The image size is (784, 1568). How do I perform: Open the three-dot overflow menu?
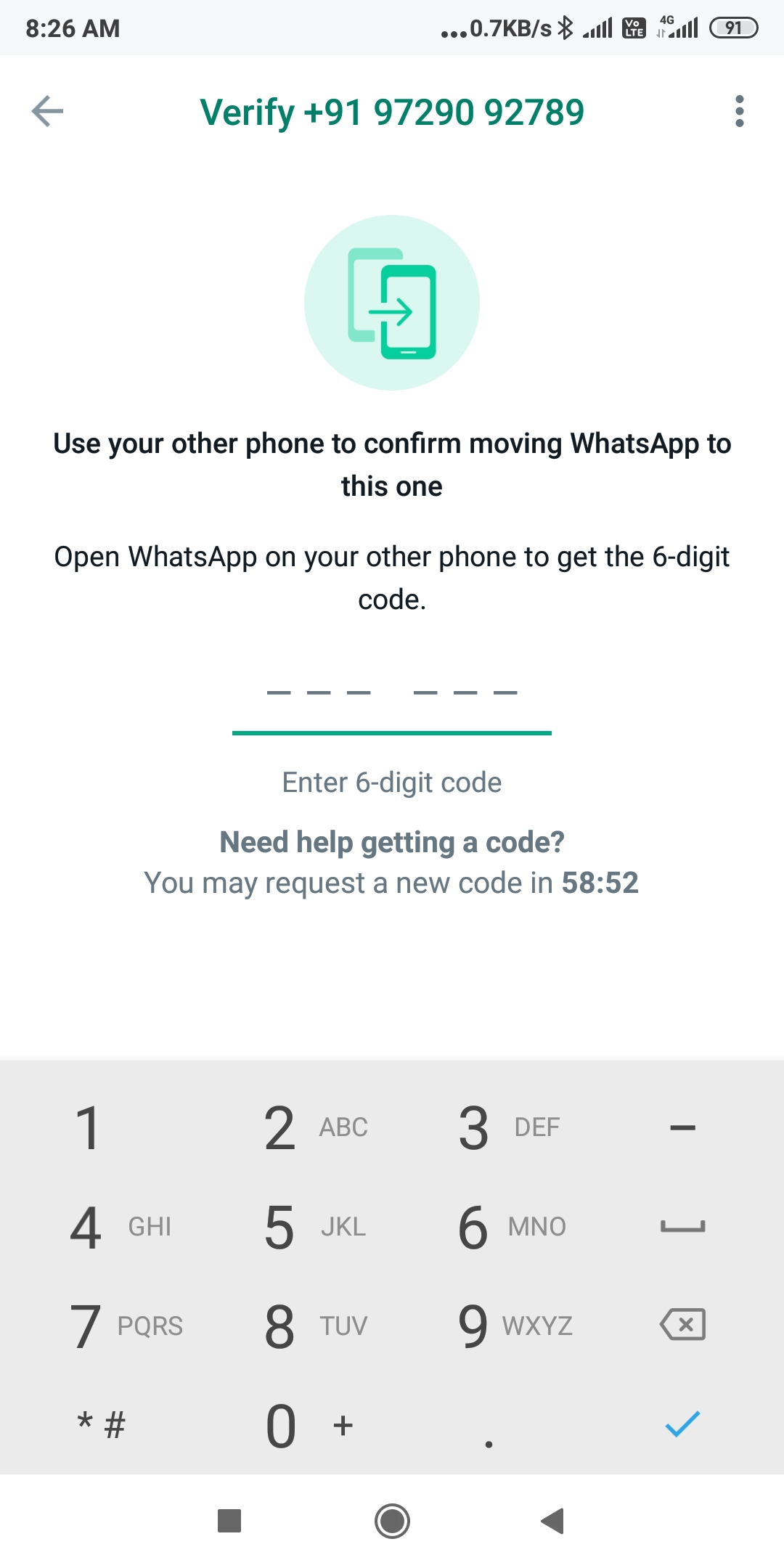[x=739, y=111]
